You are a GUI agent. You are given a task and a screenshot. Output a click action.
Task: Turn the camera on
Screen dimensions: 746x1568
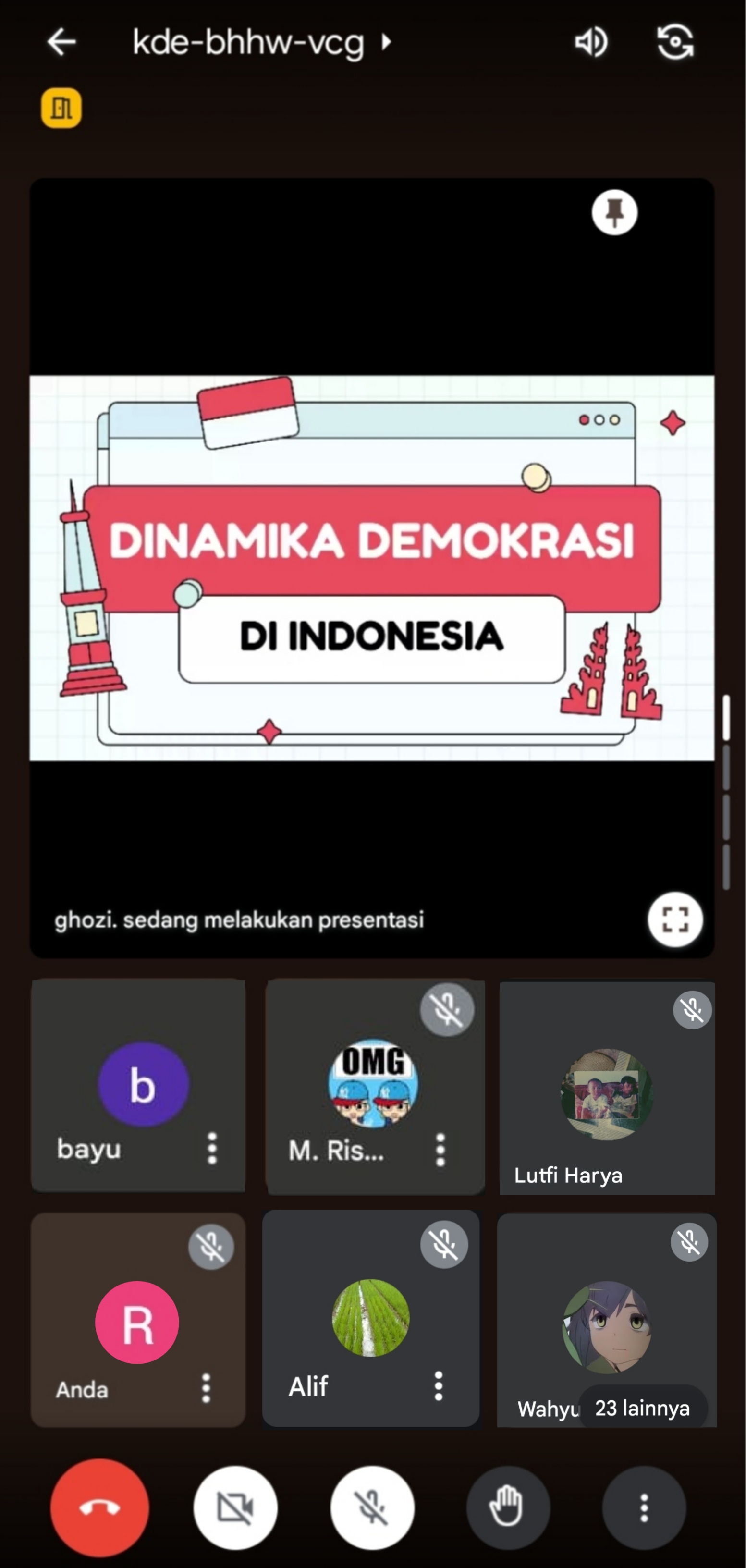tap(235, 1508)
